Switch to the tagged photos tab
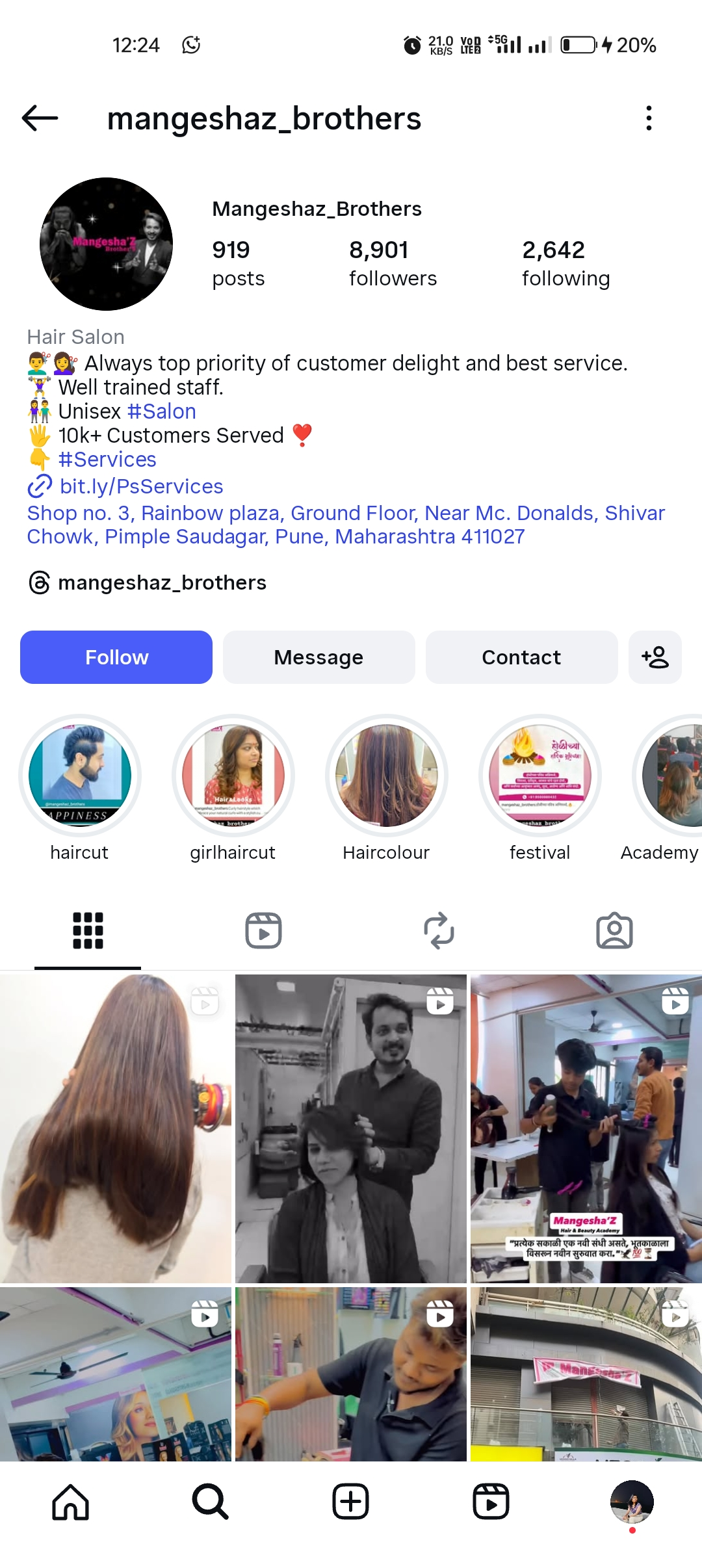Viewport: 702px width, 1568px height. tap(614, 930)
